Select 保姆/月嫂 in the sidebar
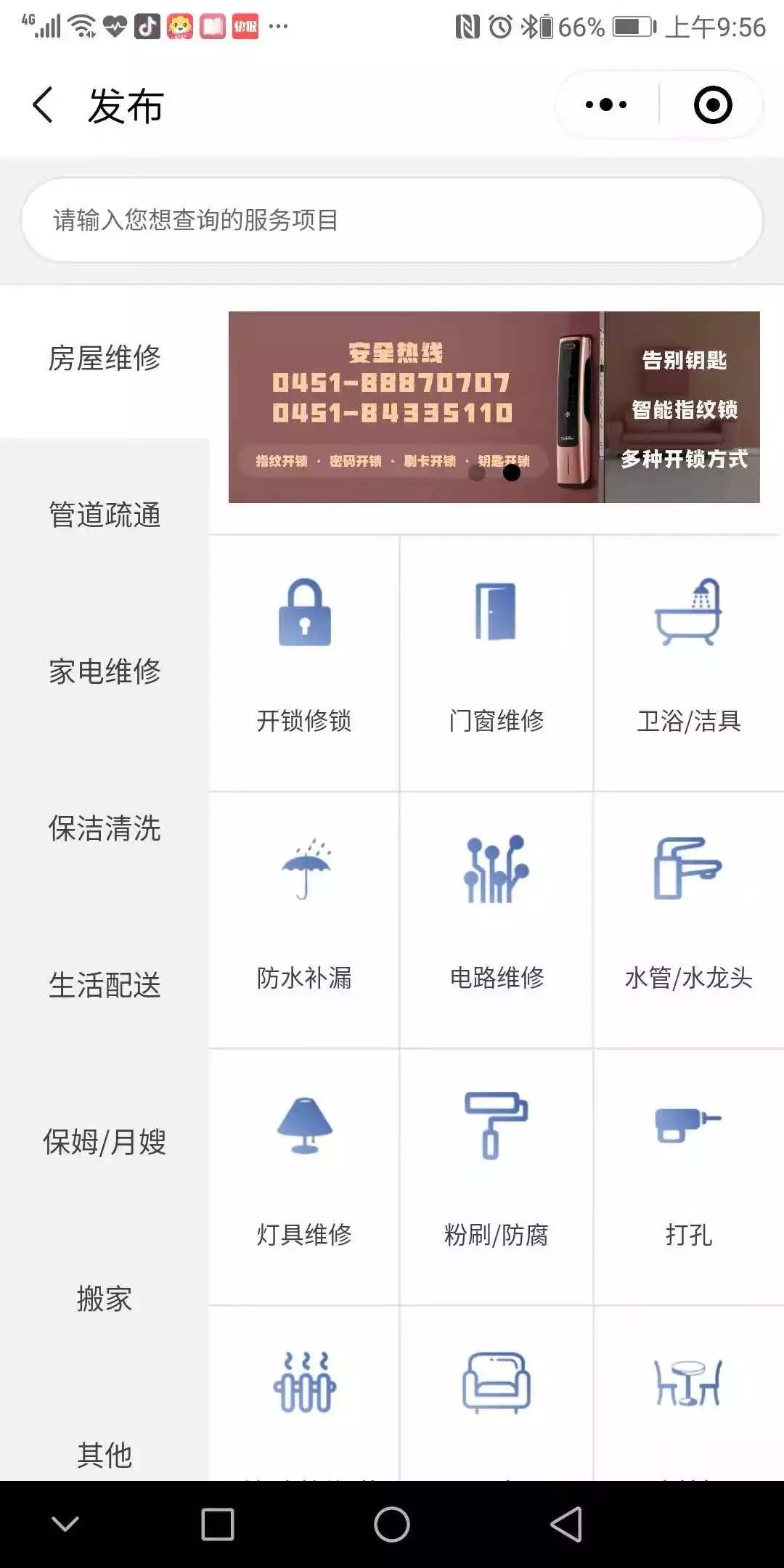784x1568 pixels. [x=105, y=1138]
